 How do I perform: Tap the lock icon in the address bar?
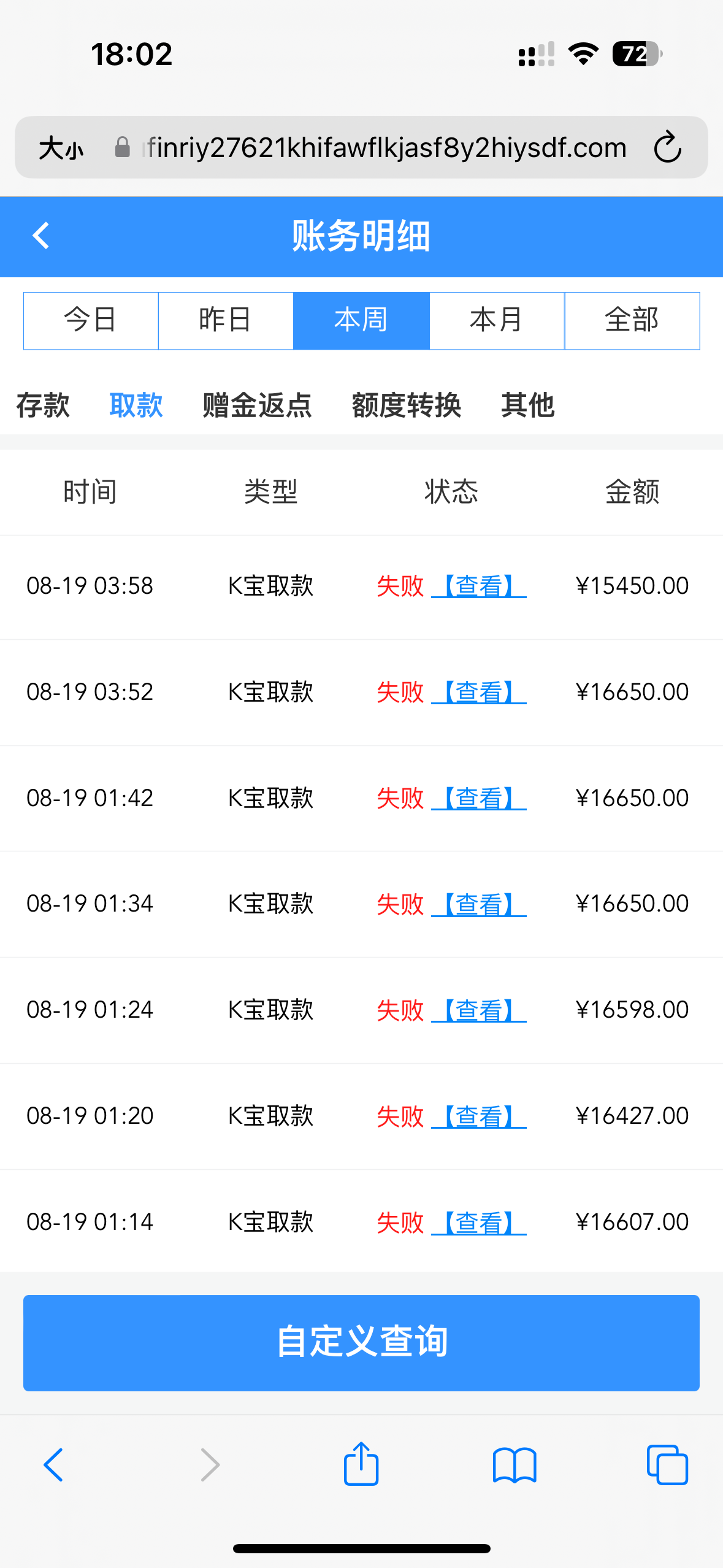coord(122,146)
